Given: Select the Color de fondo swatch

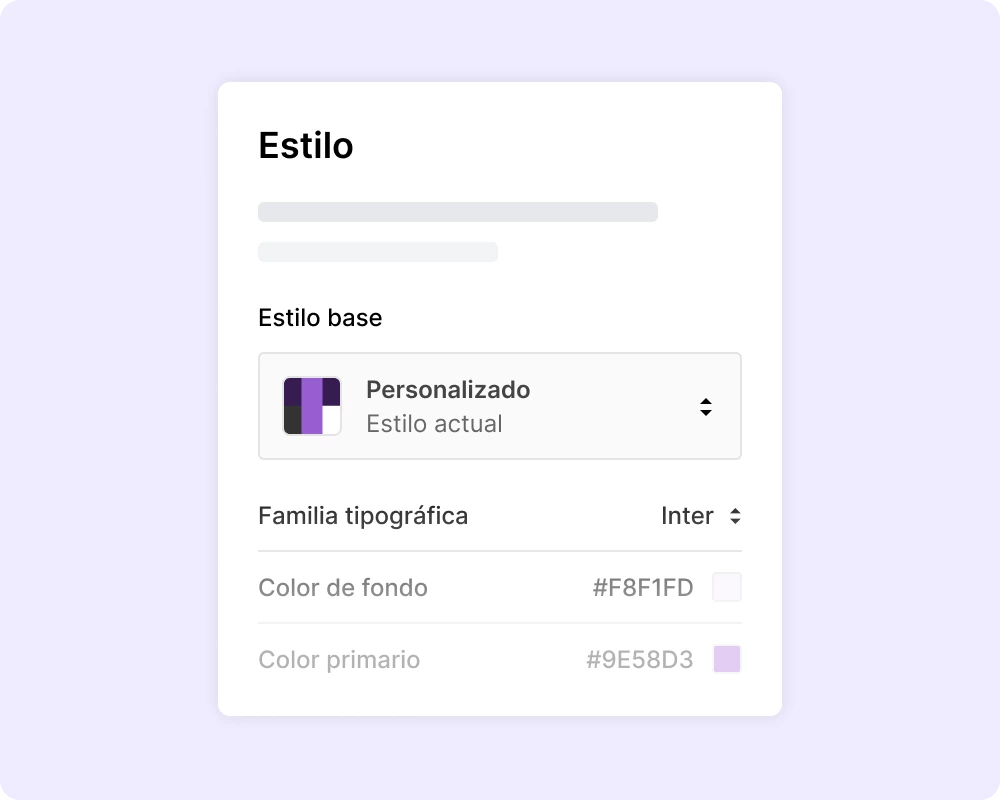Looking at the screenshot, I should pos(727,587).
